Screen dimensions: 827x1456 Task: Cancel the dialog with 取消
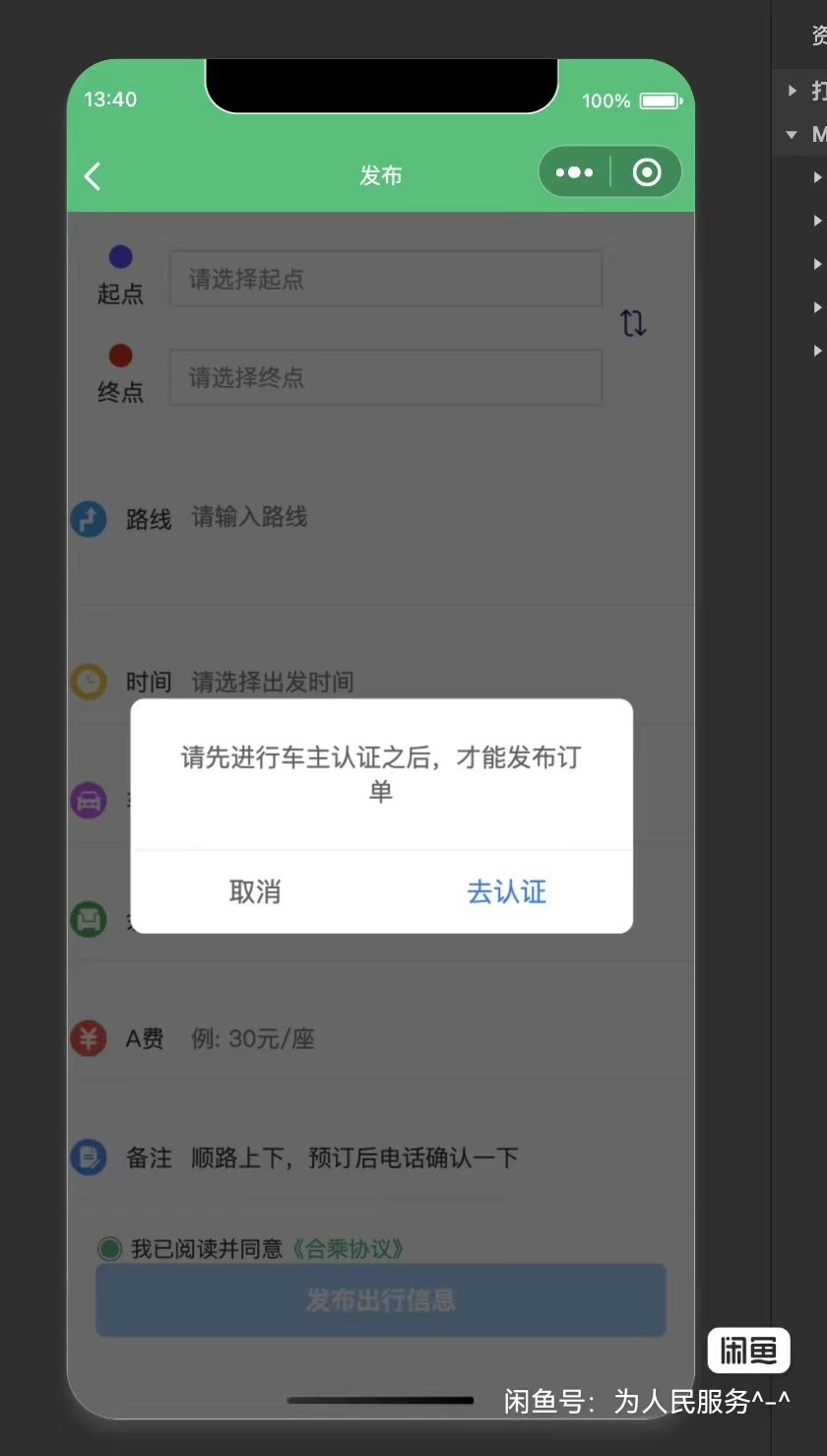[255, 892]
